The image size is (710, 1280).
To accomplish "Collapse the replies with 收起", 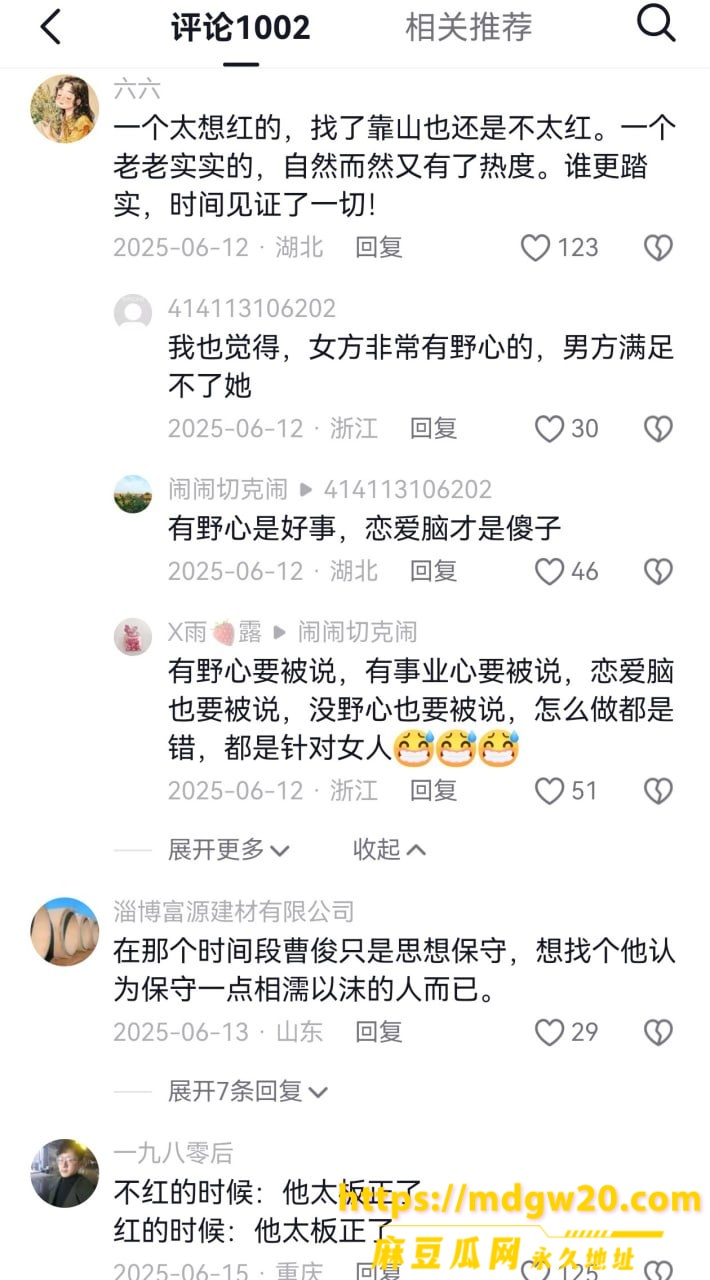I will pos(389,850).
